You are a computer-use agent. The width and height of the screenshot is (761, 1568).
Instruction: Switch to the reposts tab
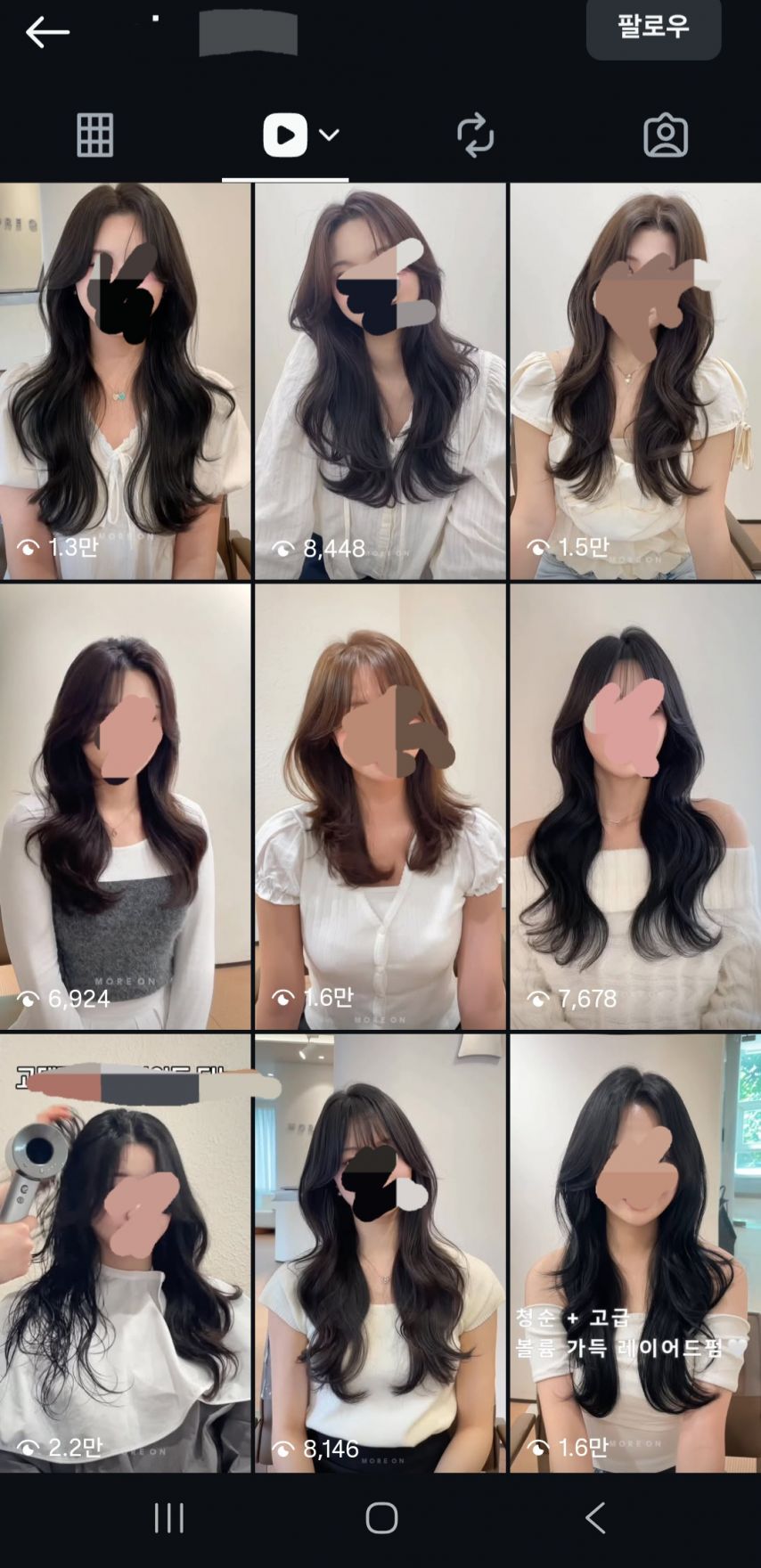pyautogui.click(x=475, y=135)
